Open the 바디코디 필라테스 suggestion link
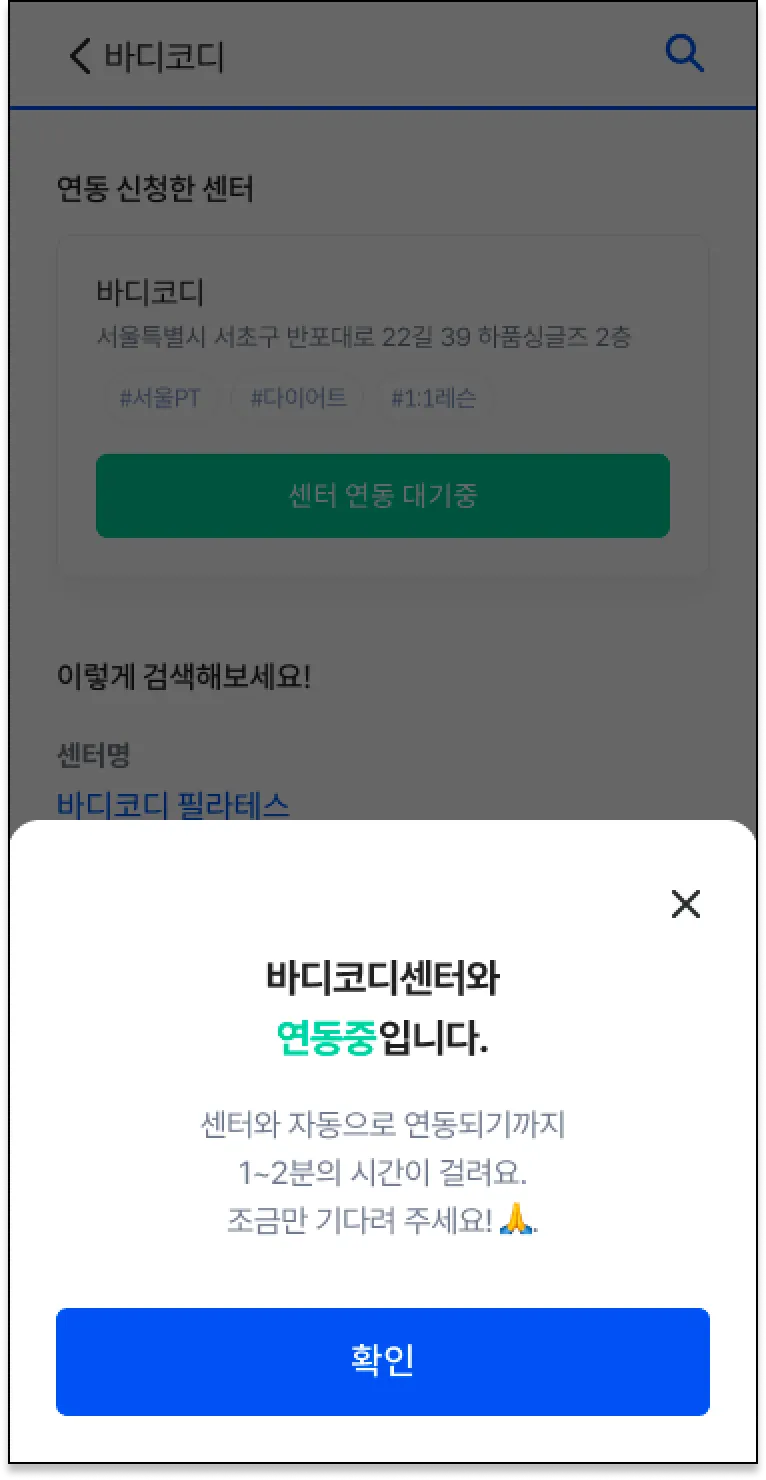766x1480 pixels. pos(173,804)
